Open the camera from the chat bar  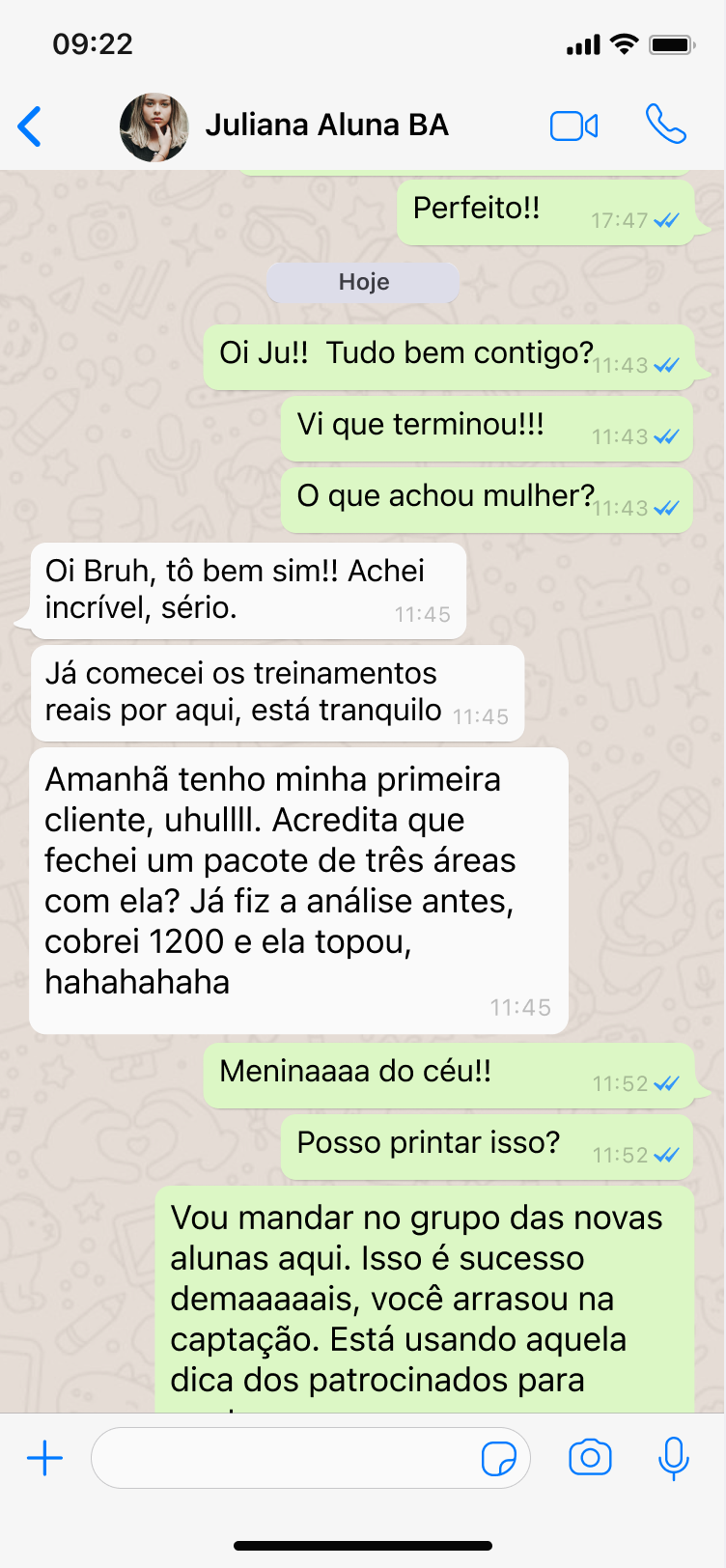(x=590, y=1458)
